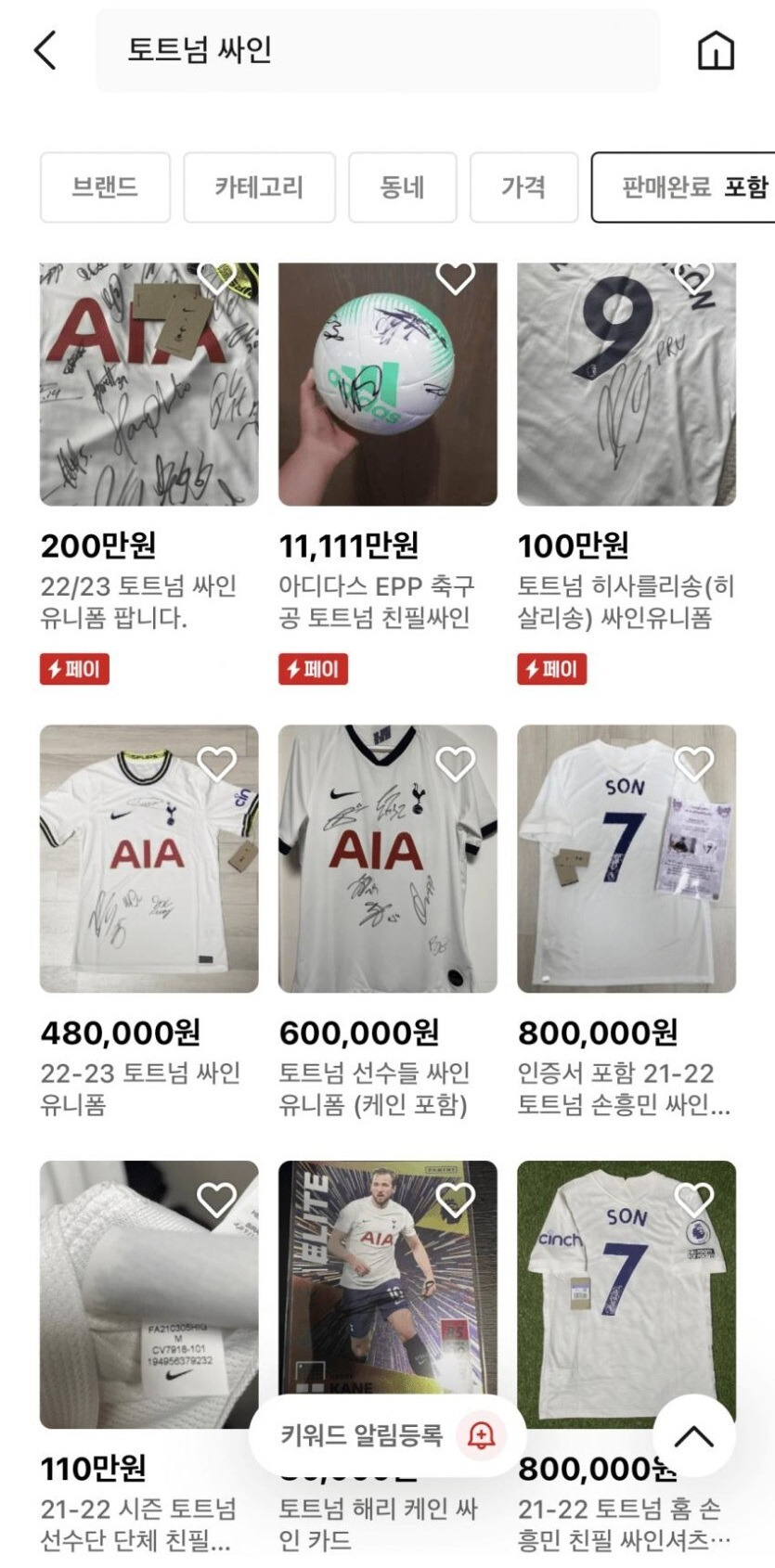
Task: Open the 22/23 토트넘 싸인 유니폼 200만원 listing
Action: pyautogui.click(x=149, y=390)
